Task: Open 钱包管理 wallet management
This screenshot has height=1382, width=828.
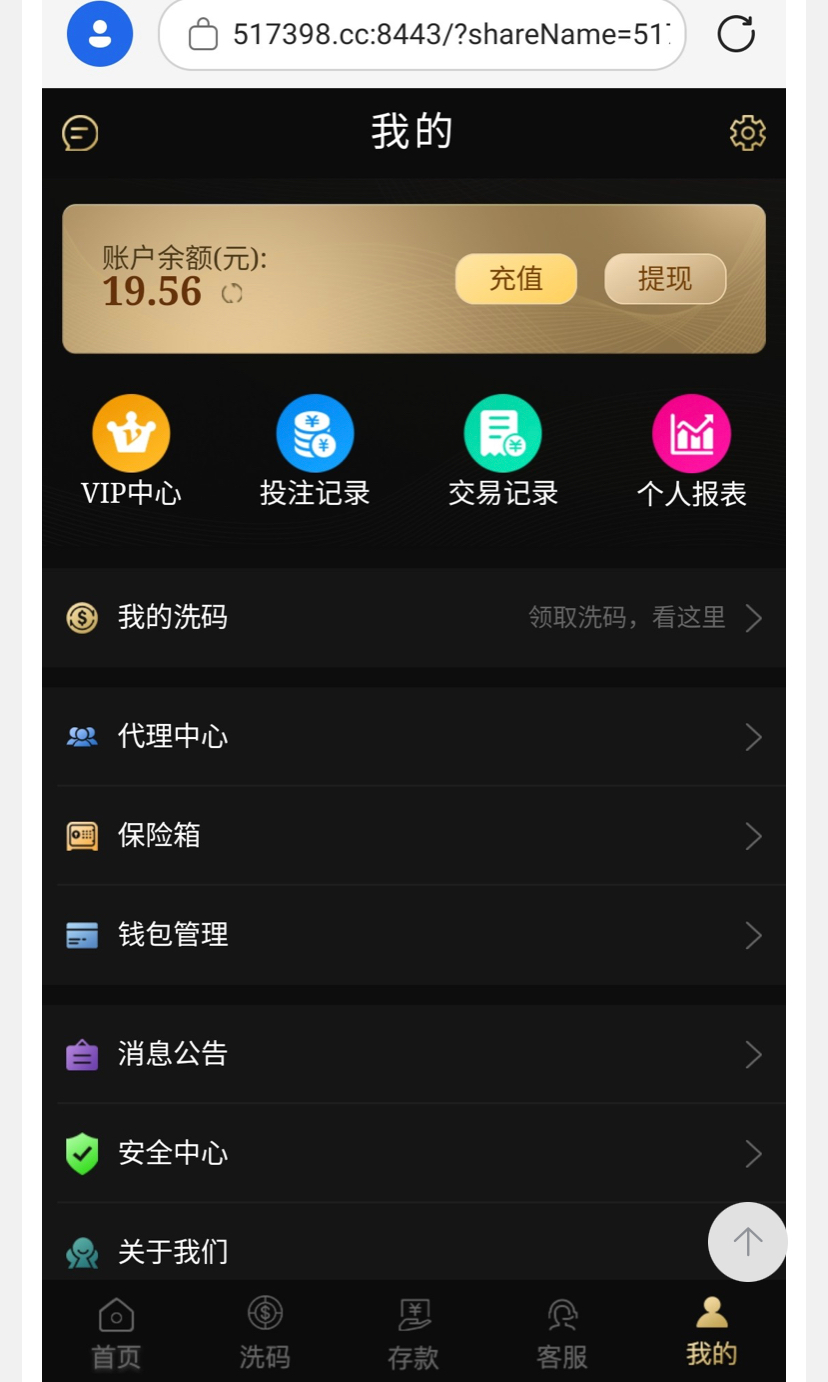Action: 413,935
